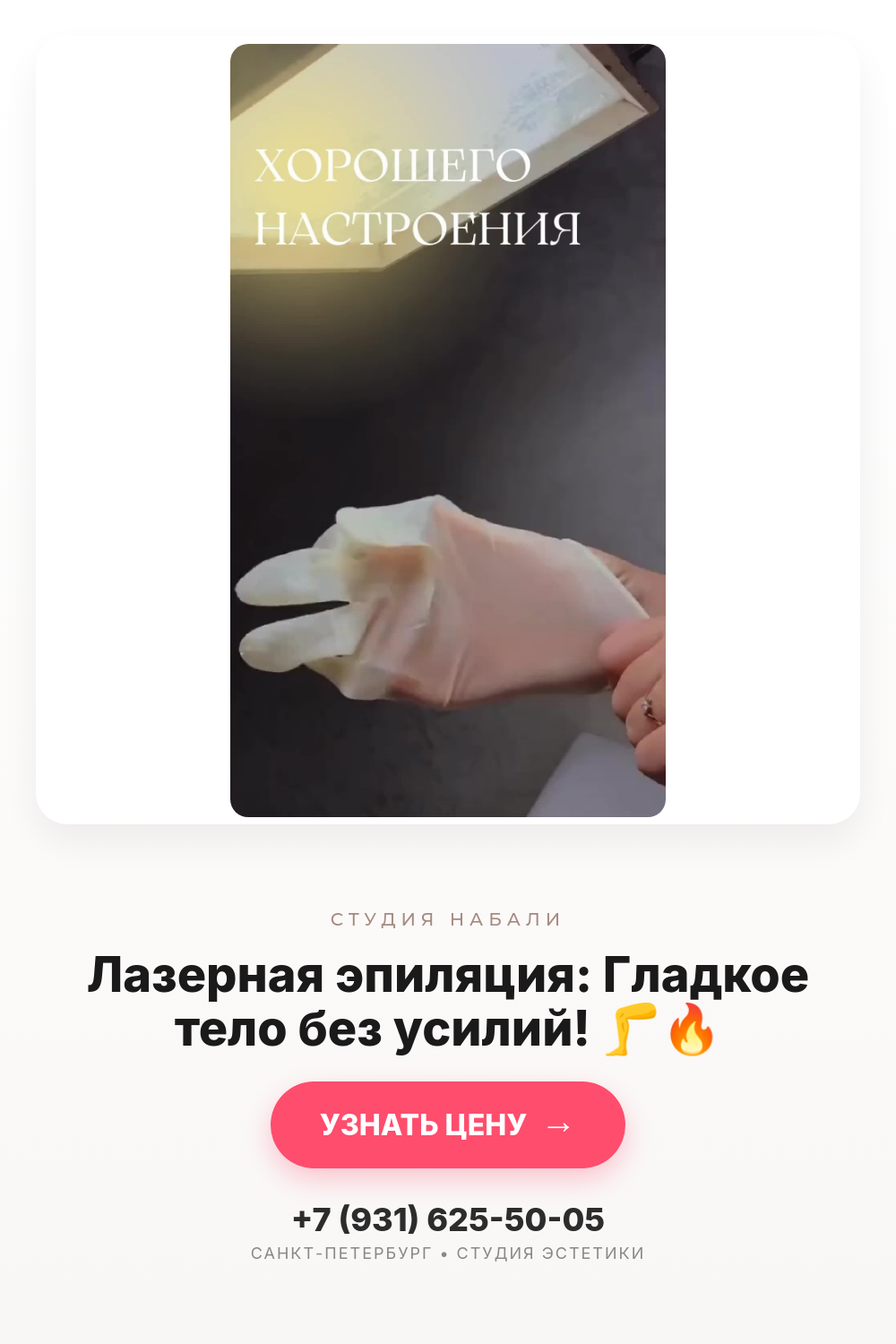896x1344 pixels.
Task: Open the glove video with ХОРОШЕГО НАСТРОЕНИЯ caption
Action: (448, 430)
